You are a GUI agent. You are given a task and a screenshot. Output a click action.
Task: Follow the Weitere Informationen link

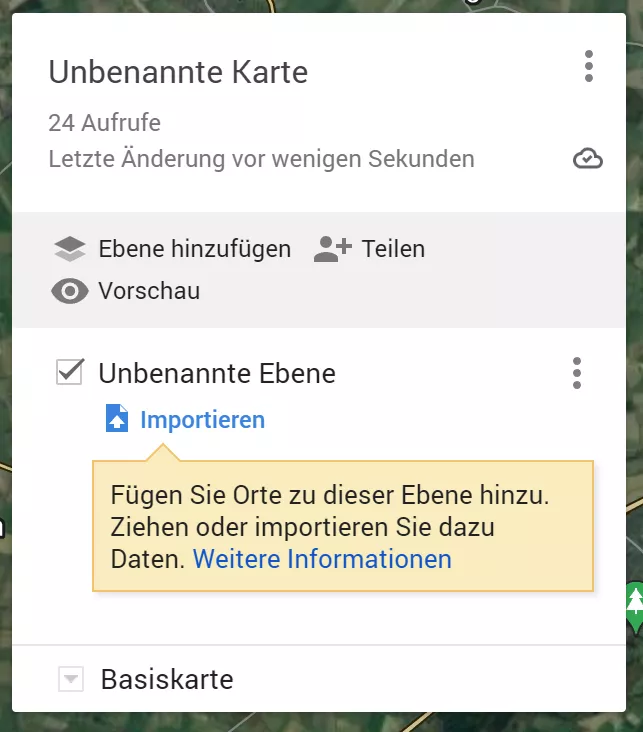(322, 559)
